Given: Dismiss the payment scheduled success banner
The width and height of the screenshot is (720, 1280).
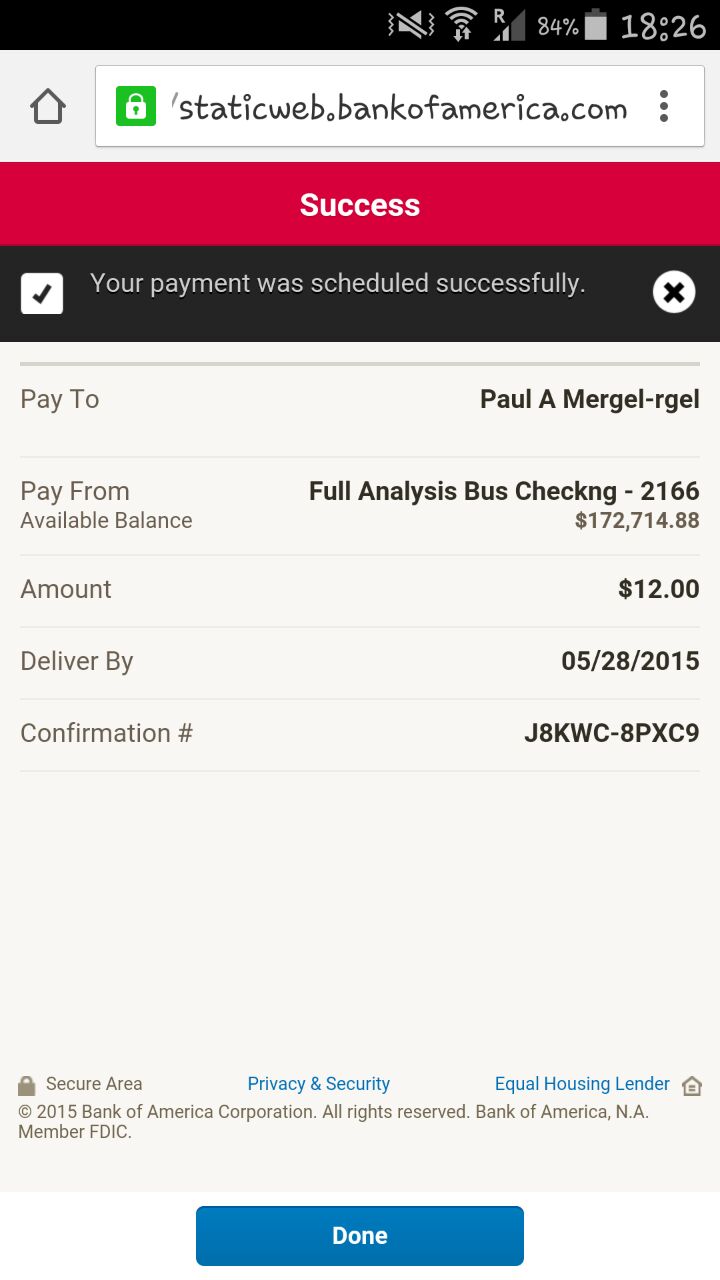Looking at the screenshot, I should coord(674,292).
